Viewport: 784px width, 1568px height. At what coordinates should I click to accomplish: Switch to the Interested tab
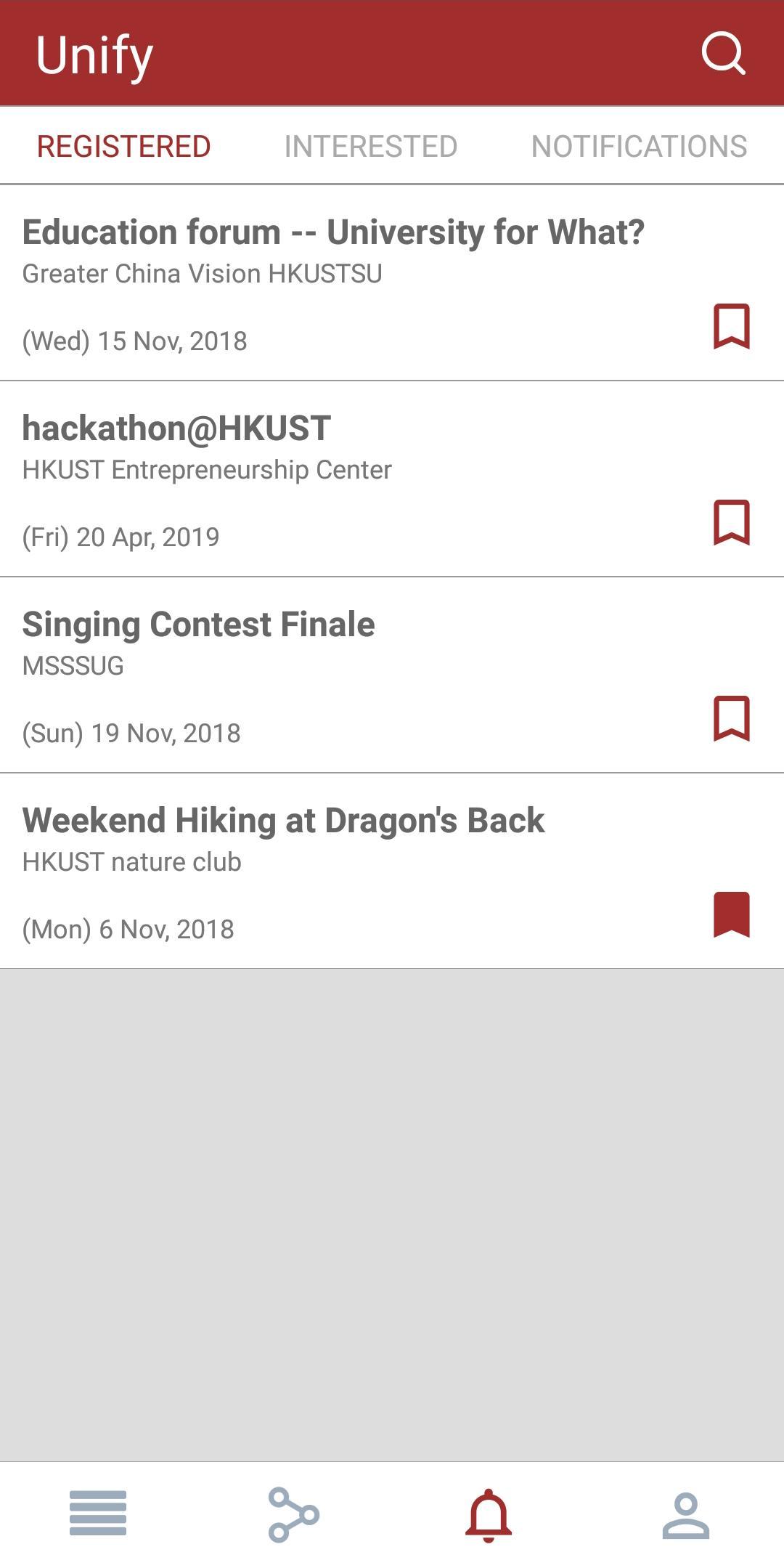point(370,146)
